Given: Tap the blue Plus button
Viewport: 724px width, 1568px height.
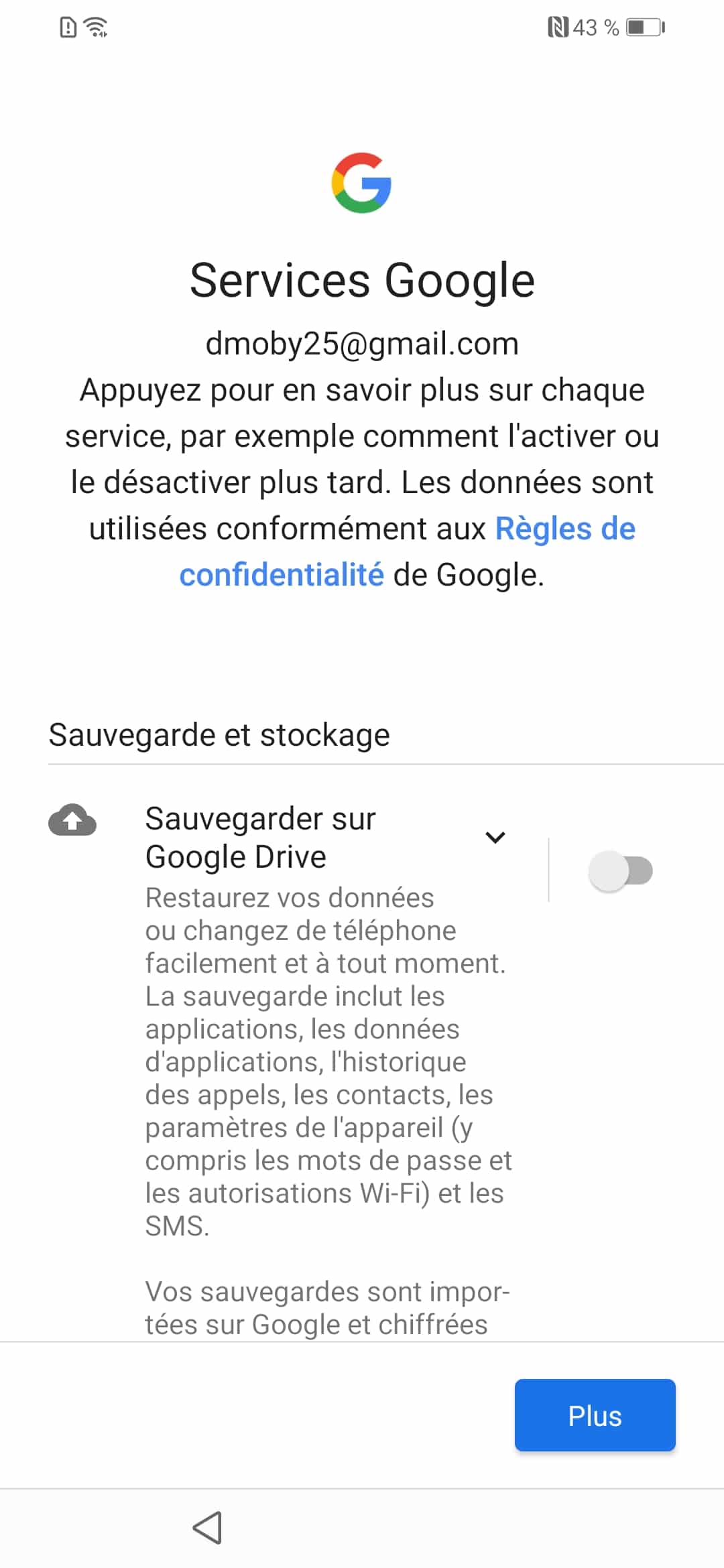Looking at the screenshot, I should tap(595, 1415).
